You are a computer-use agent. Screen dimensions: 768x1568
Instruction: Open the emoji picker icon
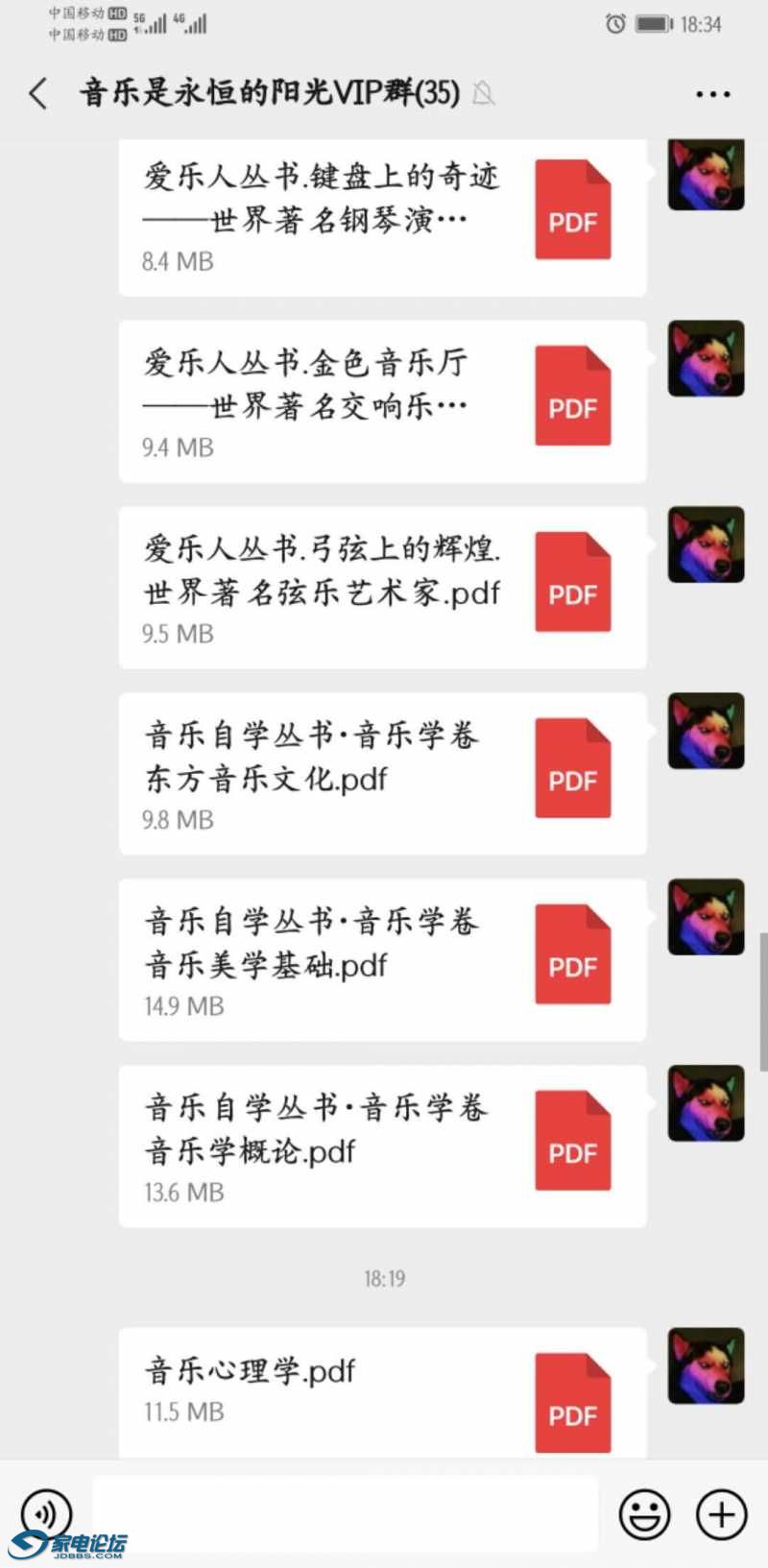(645, 1513)
